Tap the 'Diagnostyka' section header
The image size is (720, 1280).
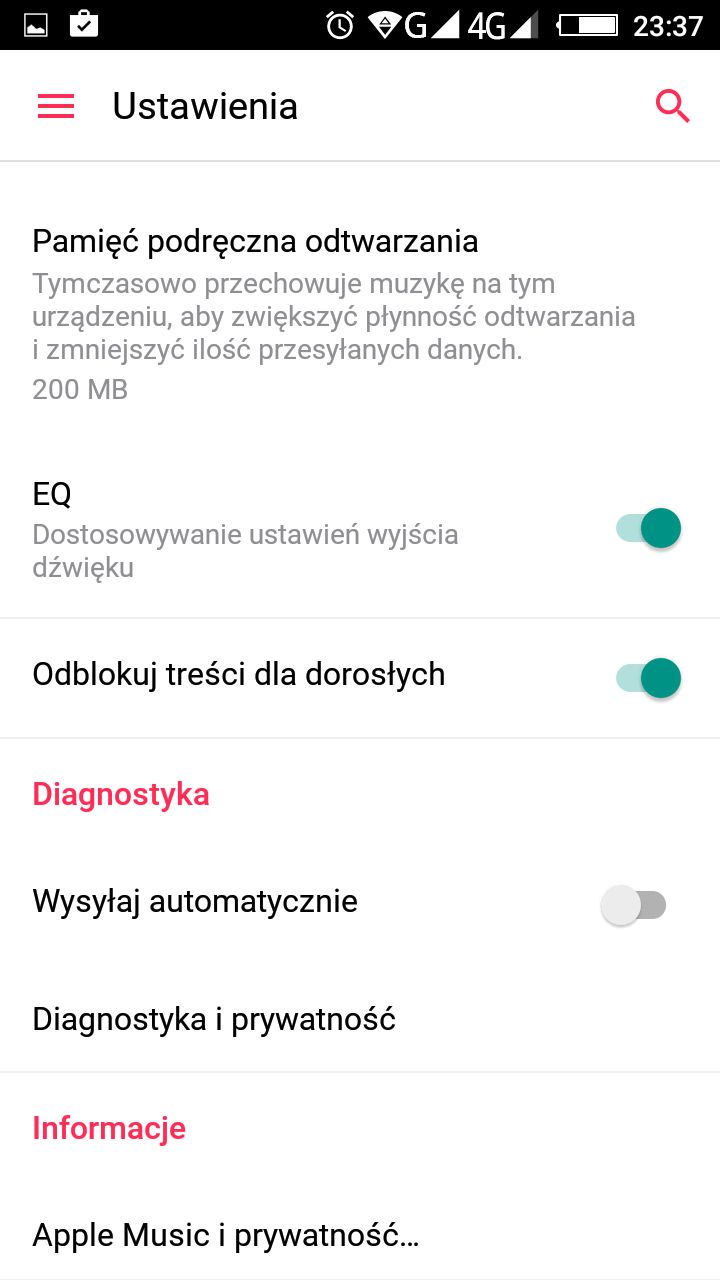120,794
